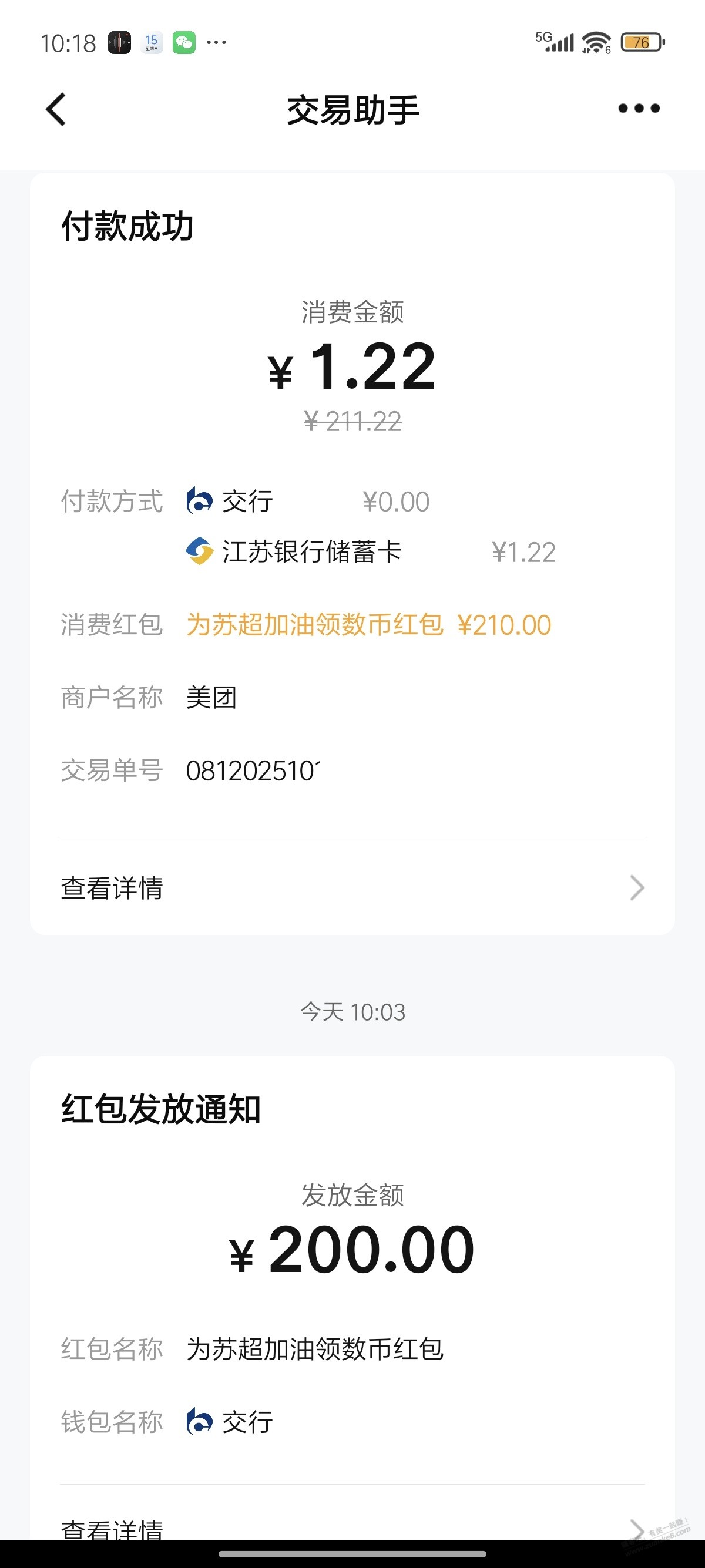Go back from 交易助手
The image size is (705, 1568).
pyautogui.click(x=56, y=110)
